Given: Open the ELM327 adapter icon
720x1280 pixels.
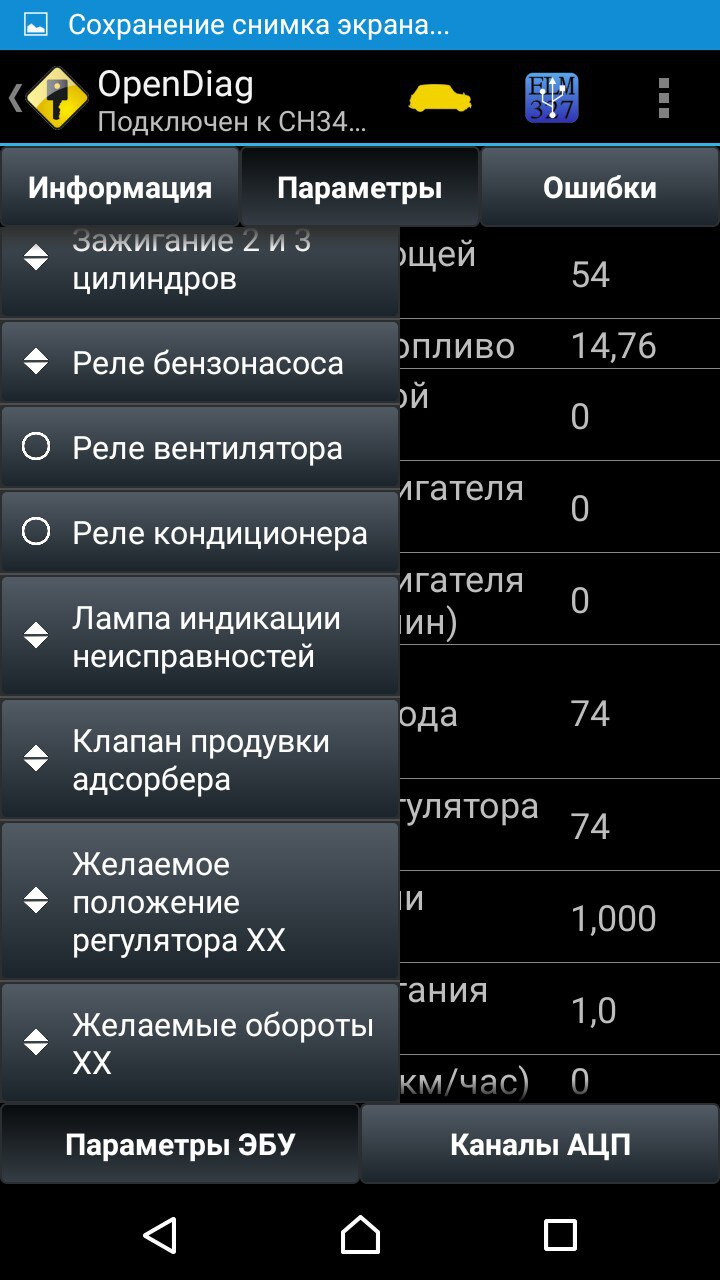Looking at the screenshot, I should (552, 98).
